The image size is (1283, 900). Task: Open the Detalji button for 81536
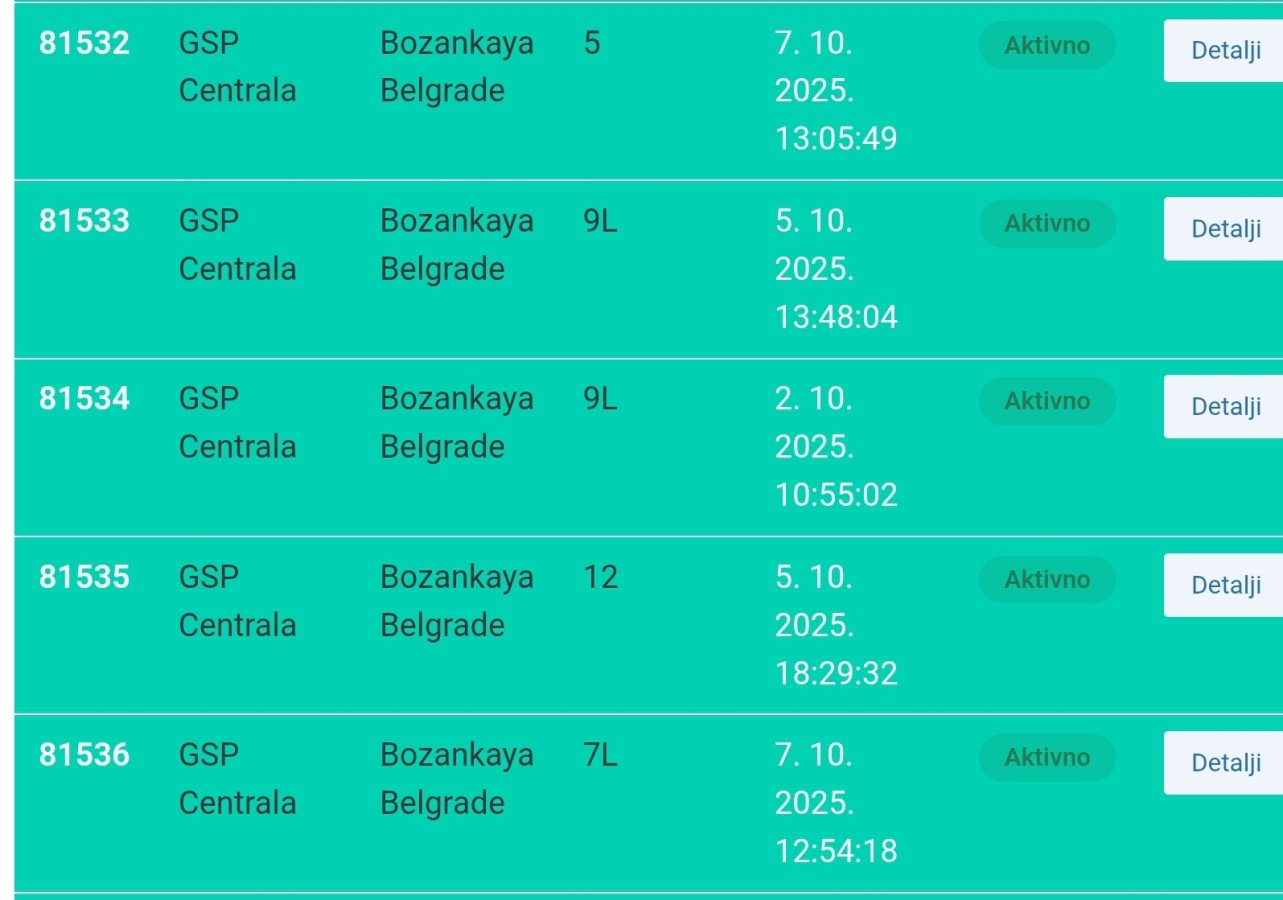click(1225, 763)
